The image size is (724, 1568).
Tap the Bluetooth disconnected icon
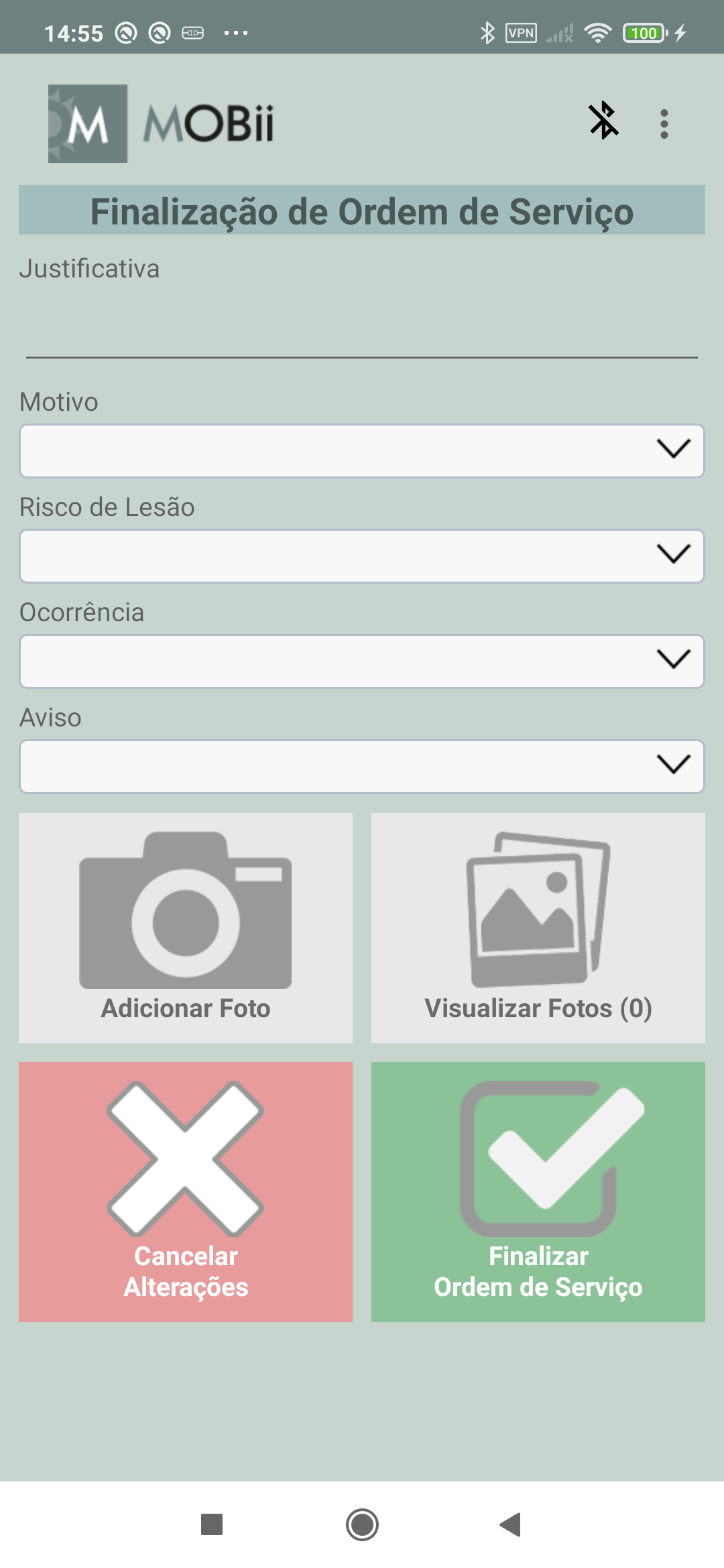[x=603, y=121]
